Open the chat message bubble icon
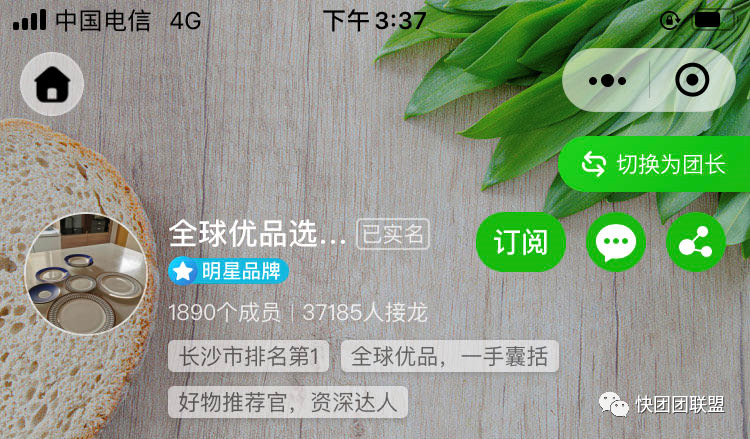 [x=615, y=242]
